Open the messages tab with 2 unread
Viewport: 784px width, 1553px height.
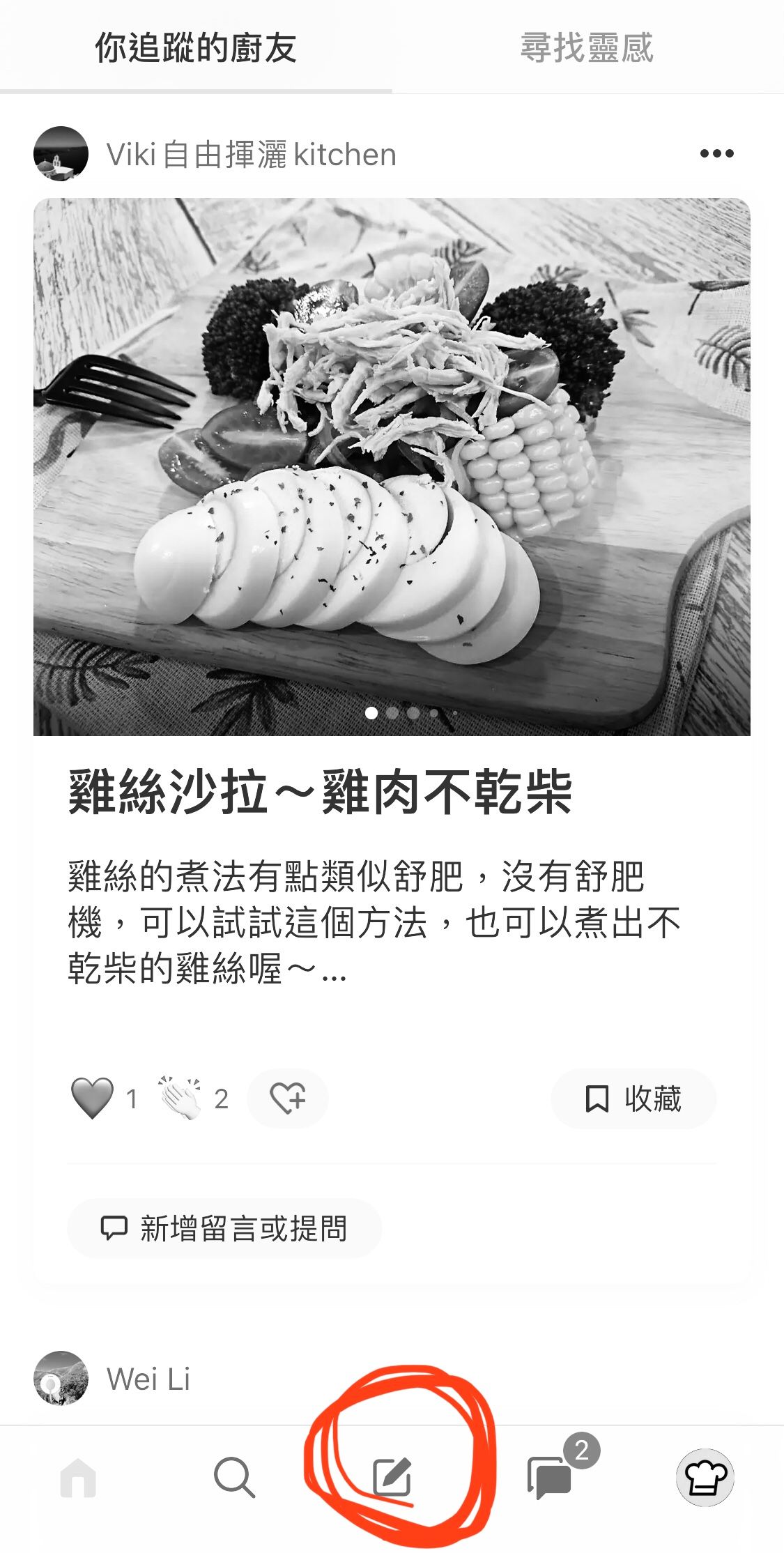(x=550, y=1478)
